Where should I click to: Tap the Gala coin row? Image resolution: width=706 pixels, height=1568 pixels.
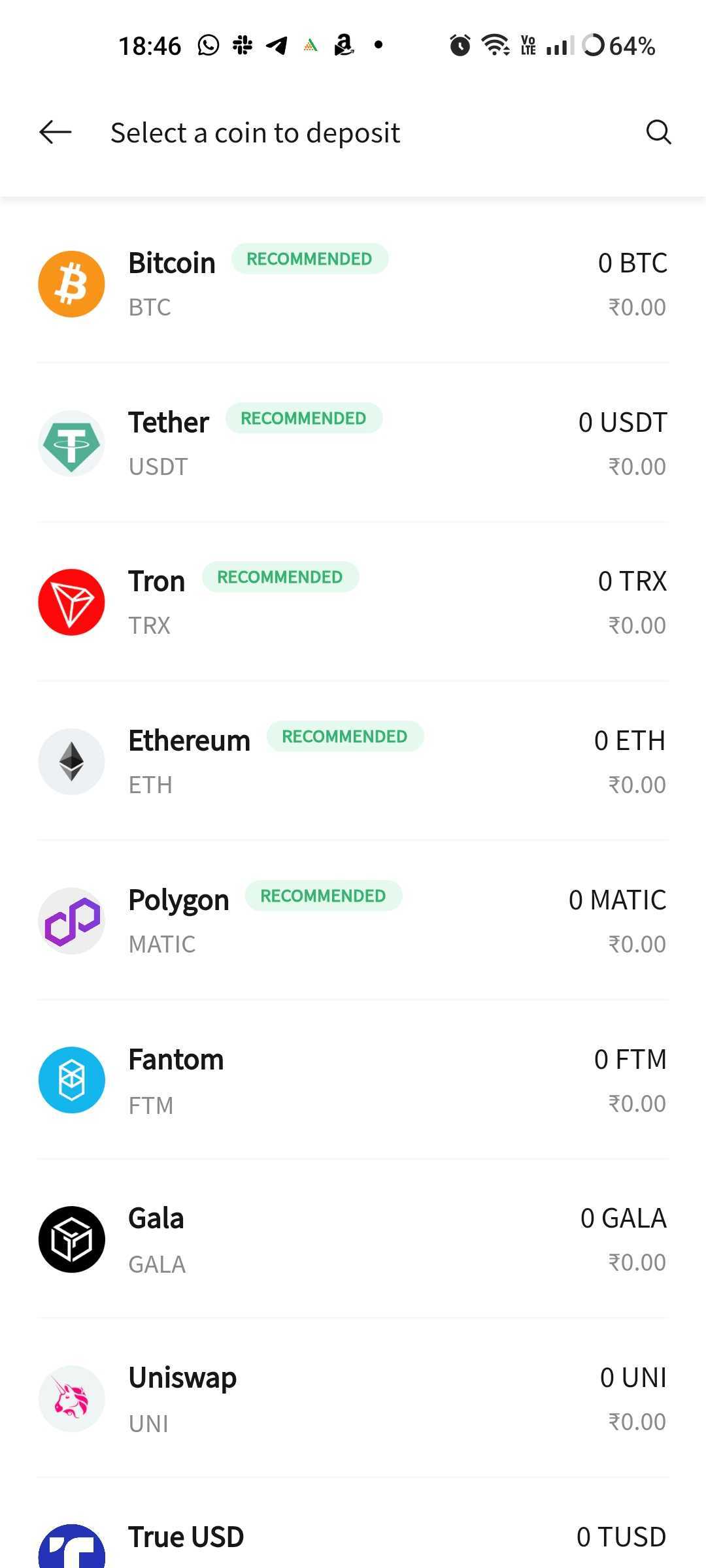tap(353, 1239)
